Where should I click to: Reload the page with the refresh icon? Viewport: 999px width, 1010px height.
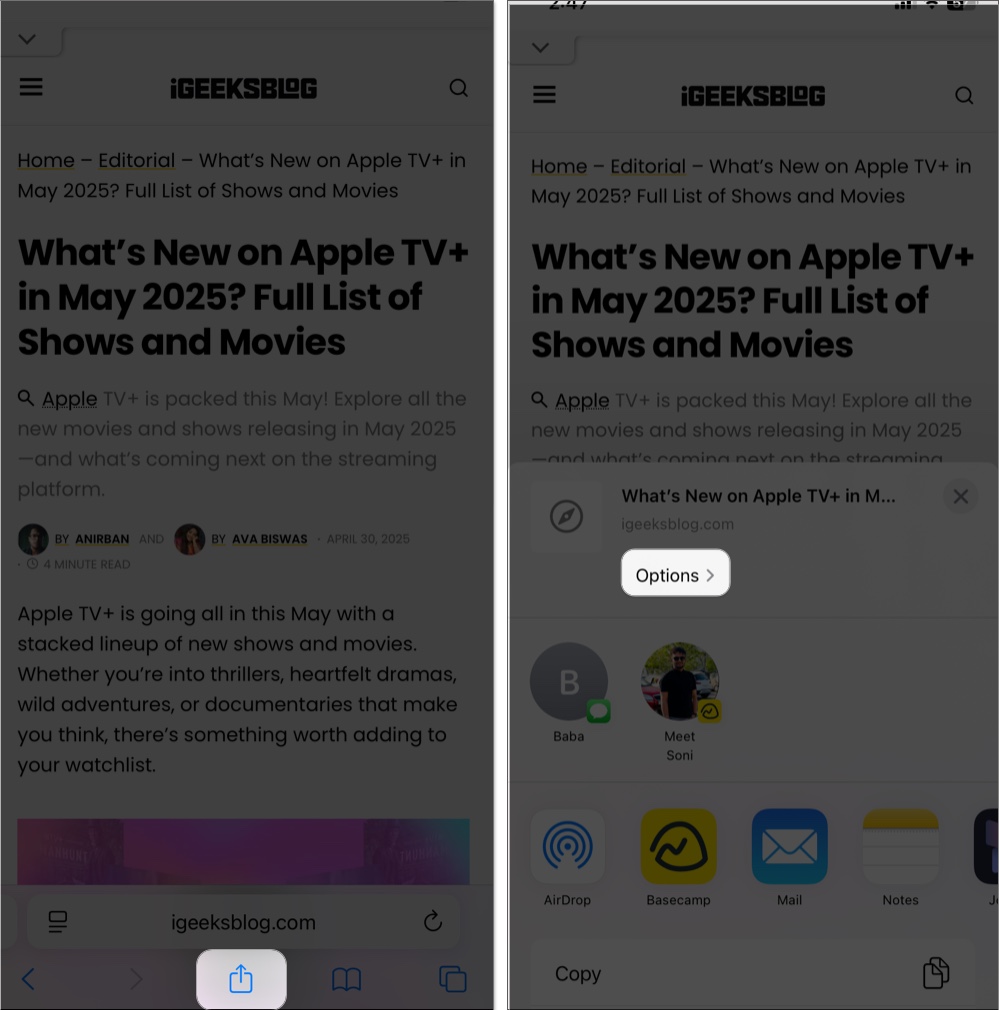(x=433, y=921)
